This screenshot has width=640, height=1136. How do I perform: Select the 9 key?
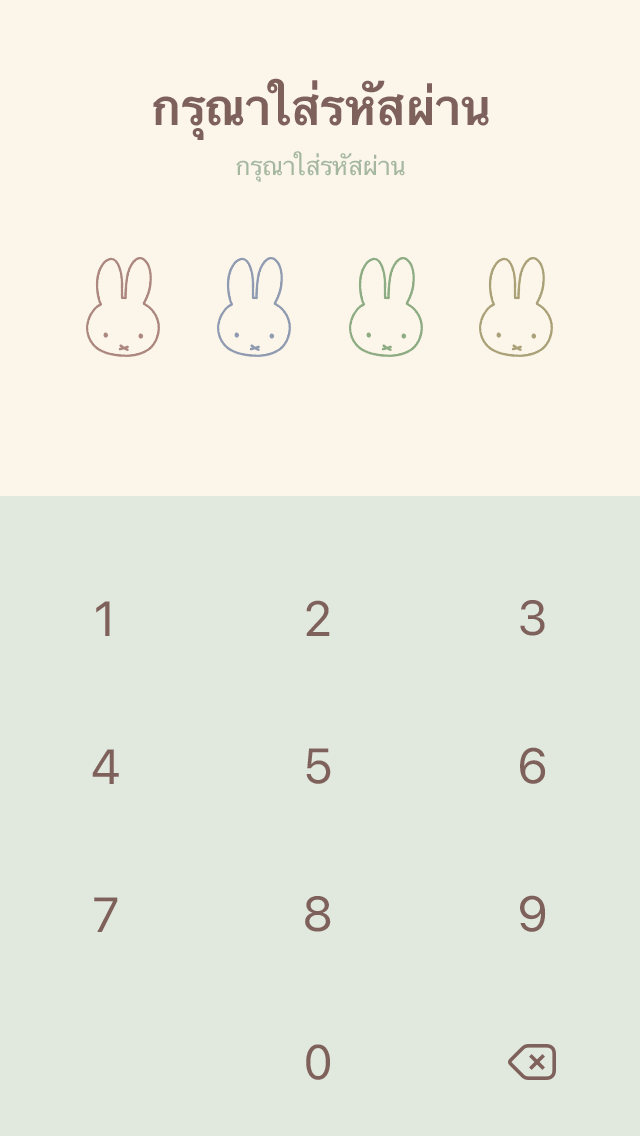tap(532, 915)
